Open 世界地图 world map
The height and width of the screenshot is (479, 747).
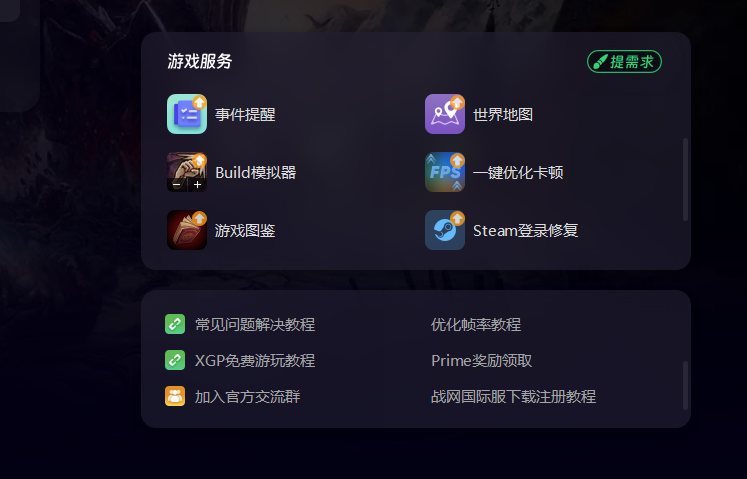[479, 114]
